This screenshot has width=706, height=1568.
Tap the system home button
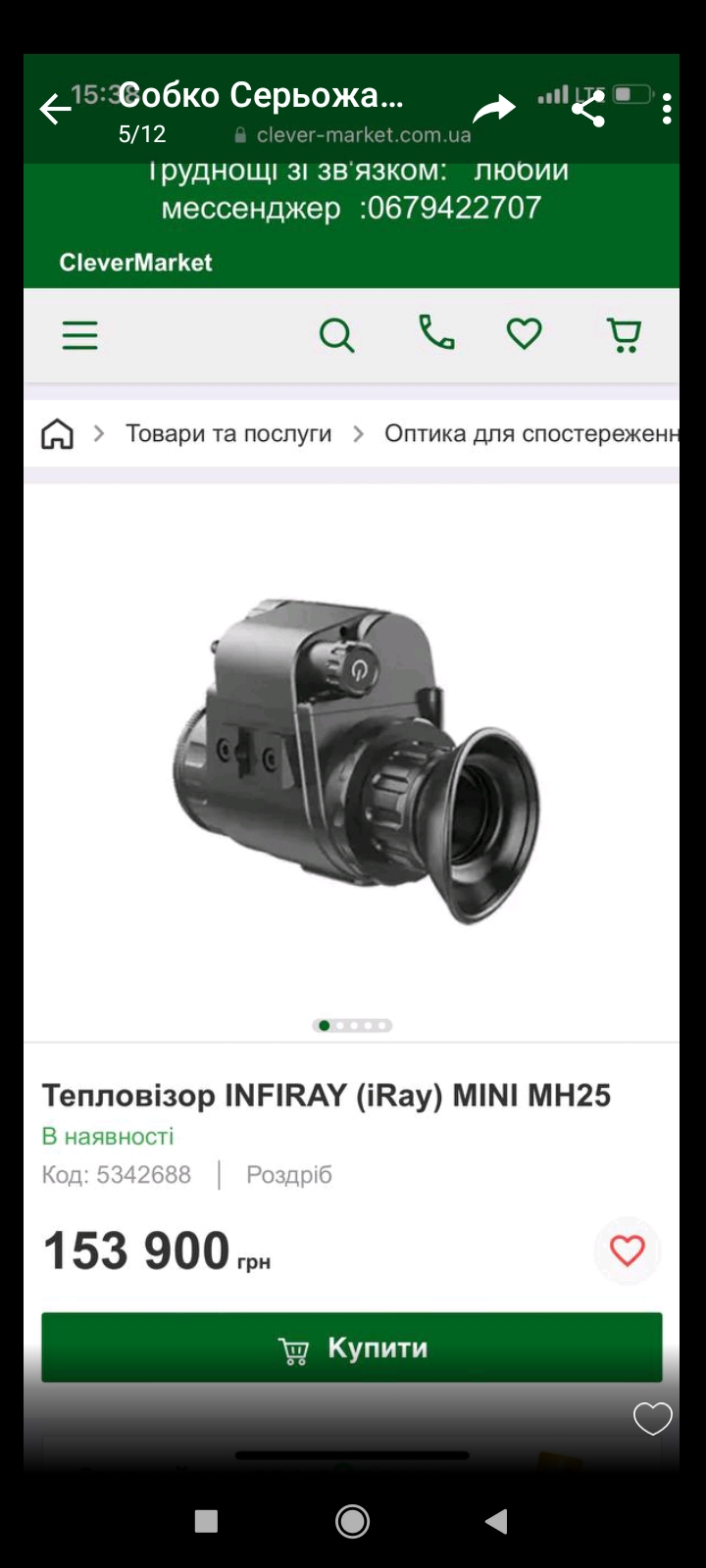click(352, 1521)
